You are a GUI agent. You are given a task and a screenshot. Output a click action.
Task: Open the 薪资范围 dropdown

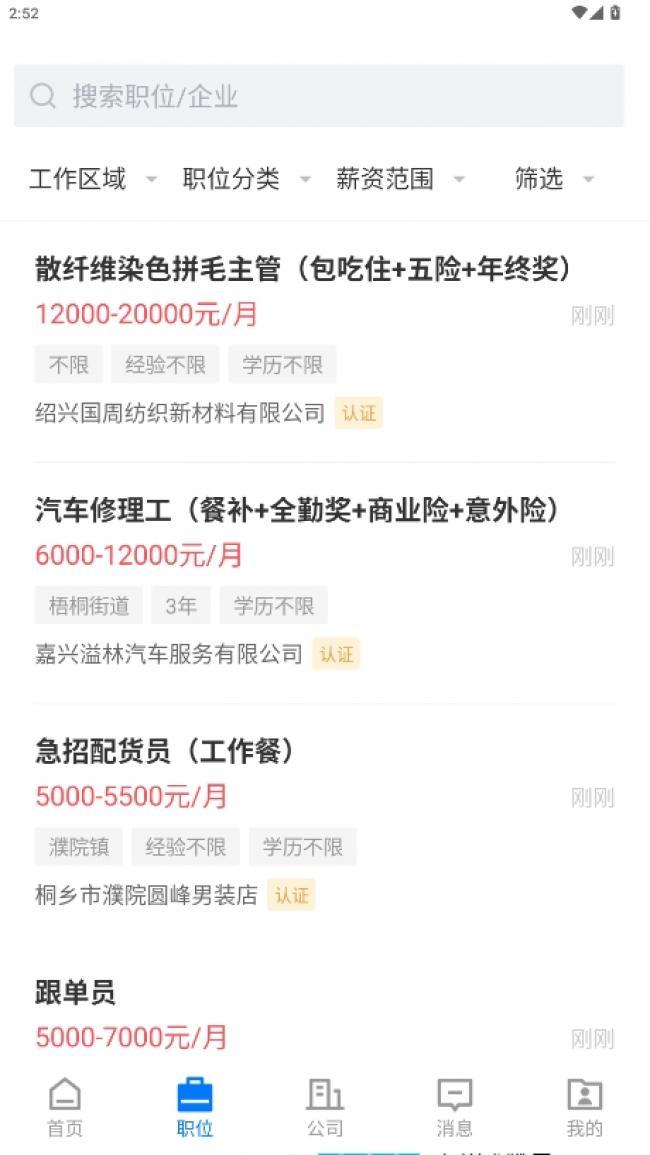[400, 179]
